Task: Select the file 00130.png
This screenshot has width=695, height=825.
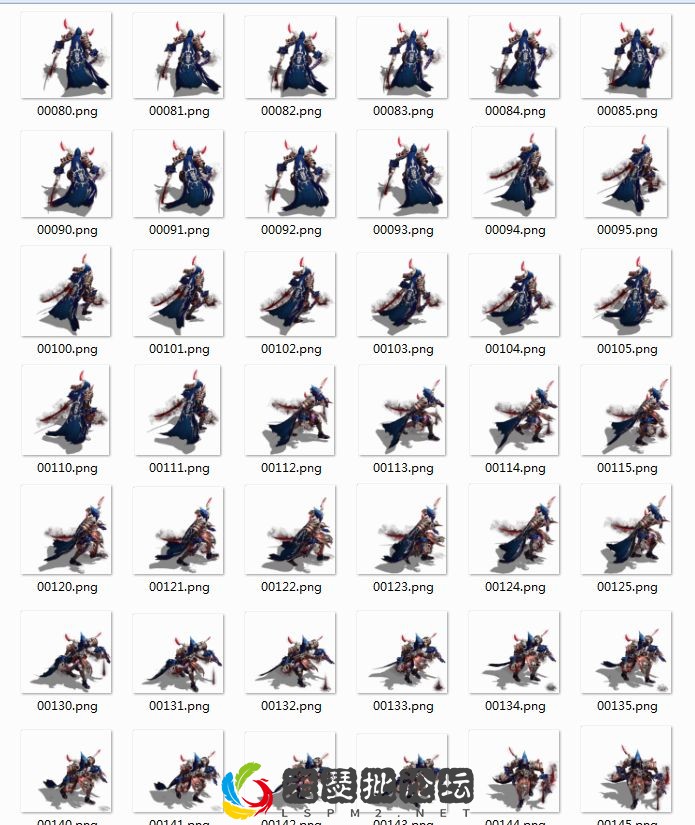Action: (x=67, y=652)
